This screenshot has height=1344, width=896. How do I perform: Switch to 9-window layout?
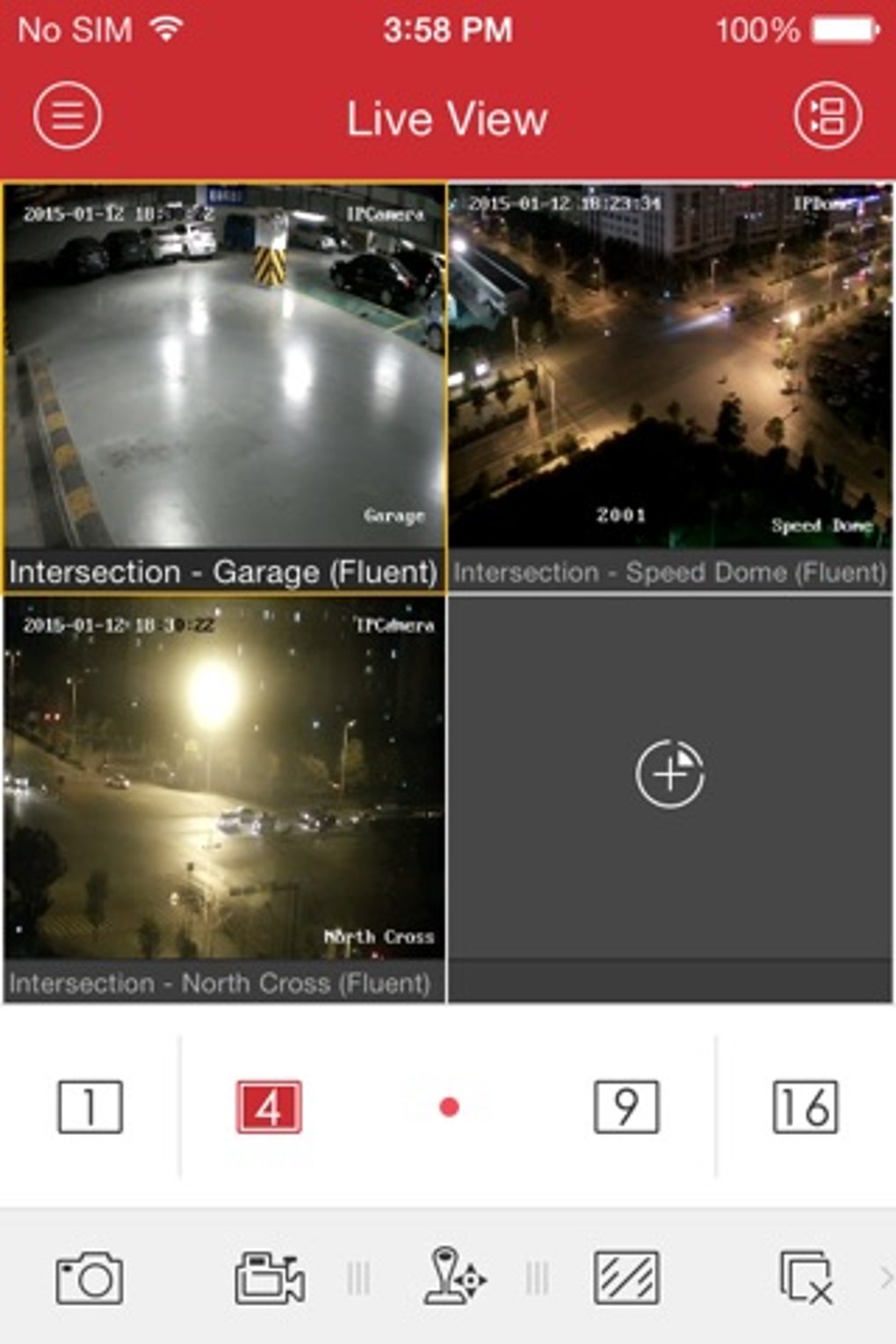pyautogui.click(x=626, y=1107)
